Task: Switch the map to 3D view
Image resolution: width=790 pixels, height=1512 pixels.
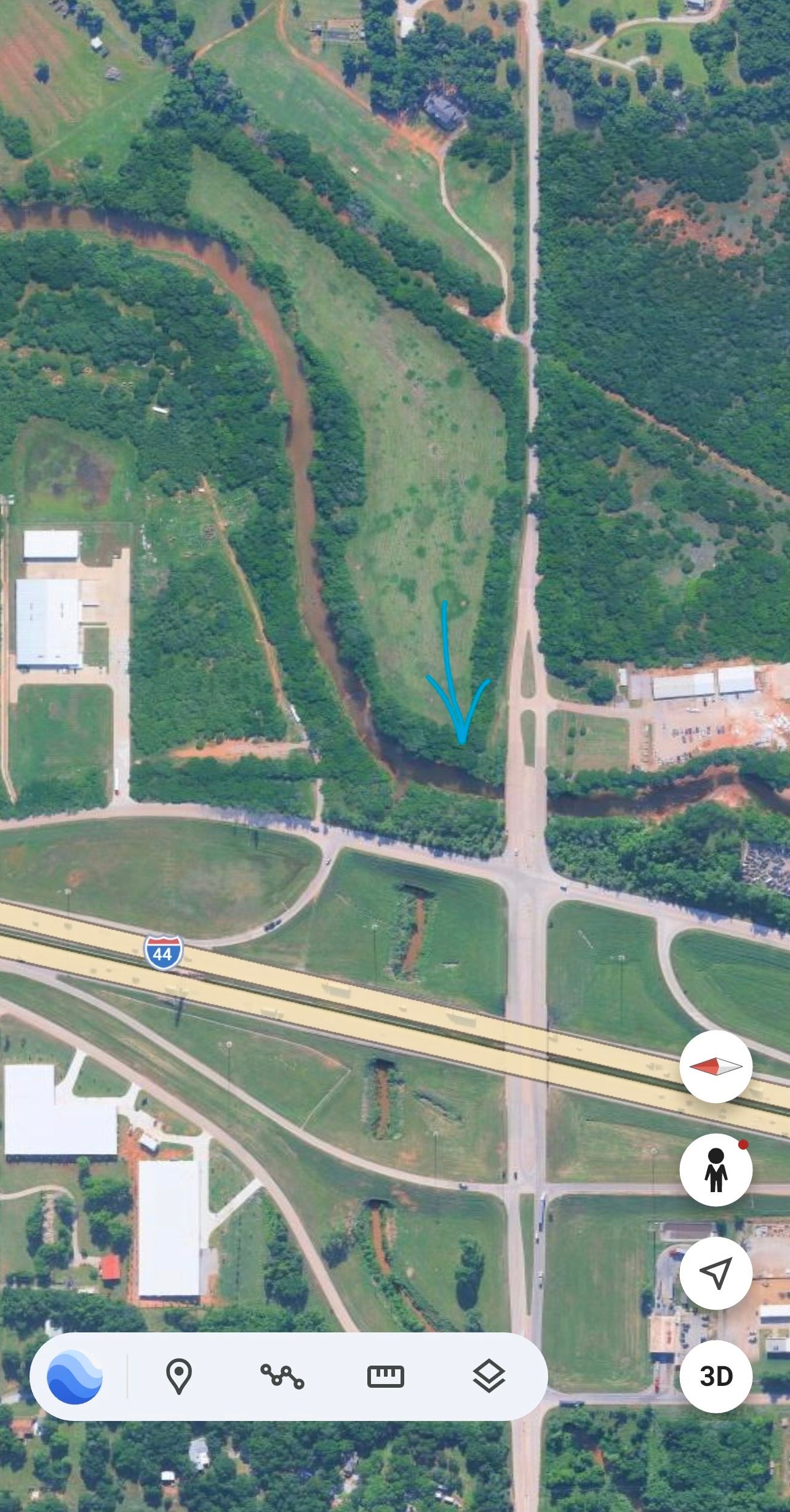Action: coord(716,1376)
